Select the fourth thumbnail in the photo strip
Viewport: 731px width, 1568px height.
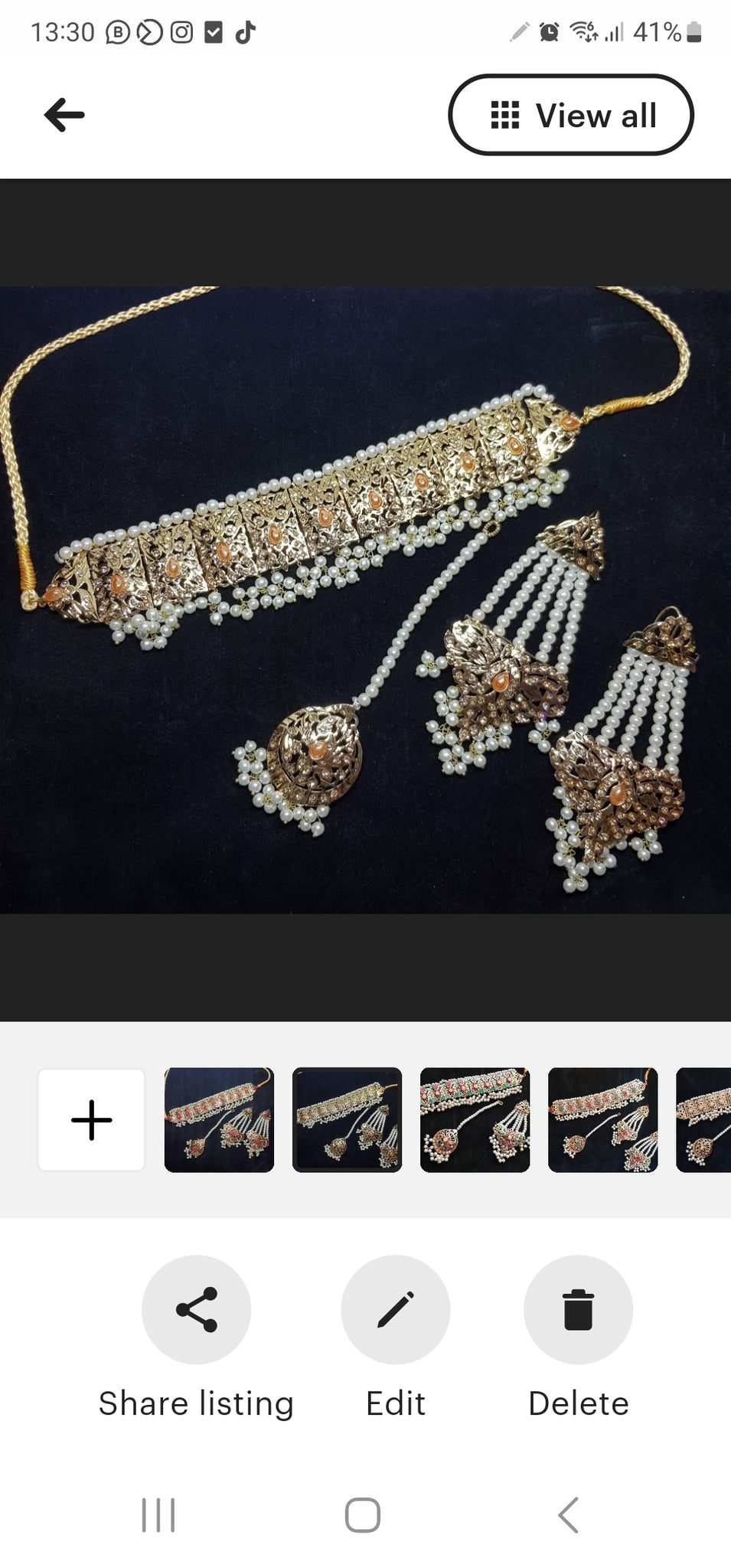[x=602, y=1120]
